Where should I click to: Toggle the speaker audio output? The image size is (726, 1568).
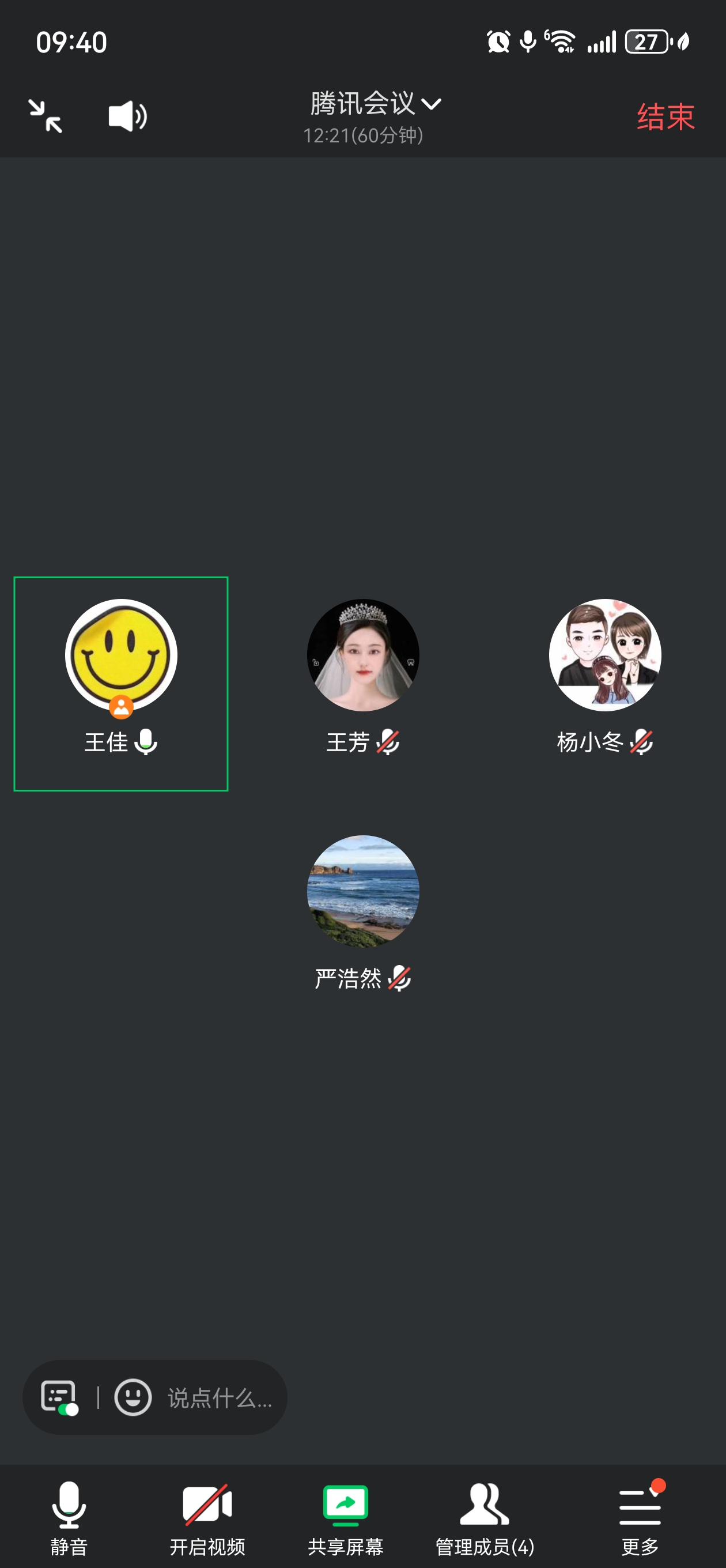(127, 116)
